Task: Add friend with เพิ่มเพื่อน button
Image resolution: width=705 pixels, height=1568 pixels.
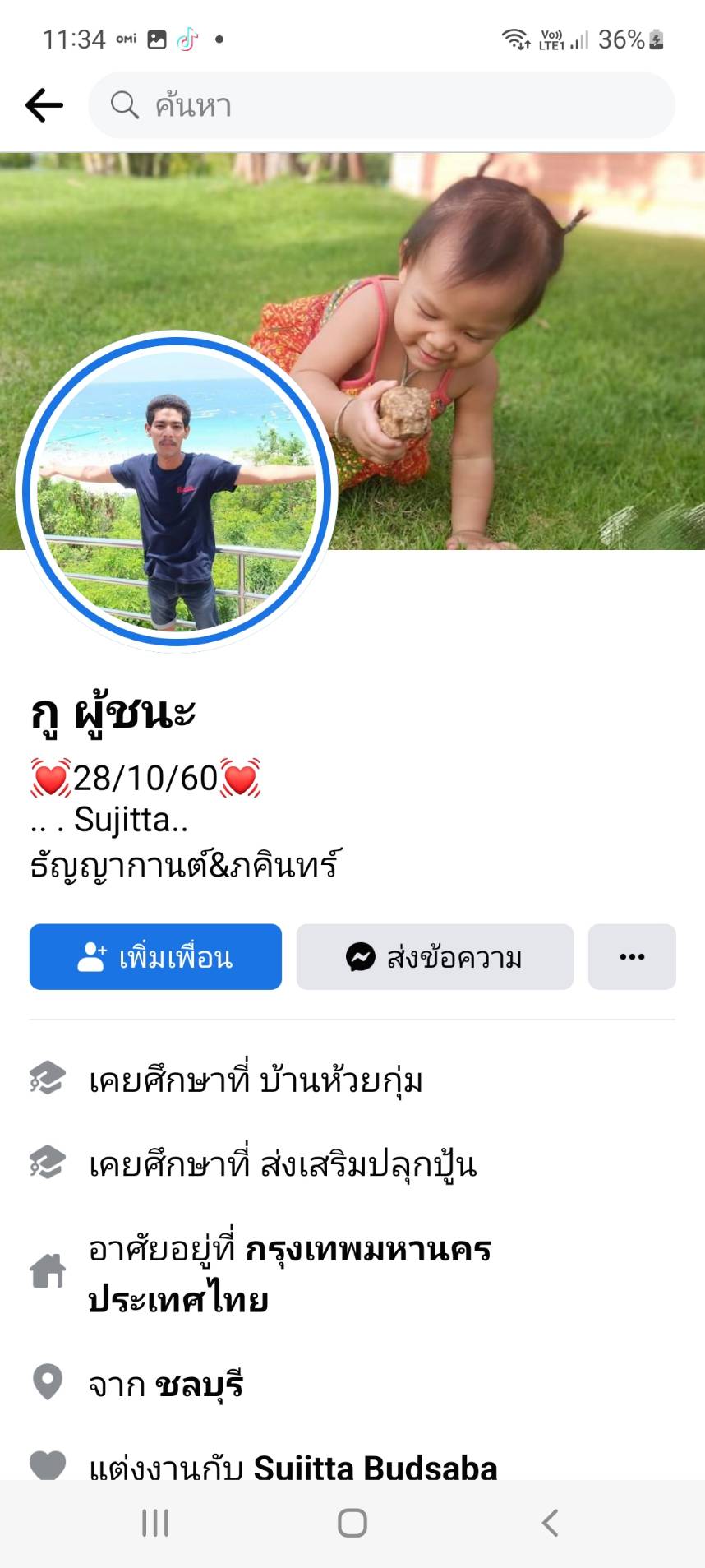Action: [155, 956]
